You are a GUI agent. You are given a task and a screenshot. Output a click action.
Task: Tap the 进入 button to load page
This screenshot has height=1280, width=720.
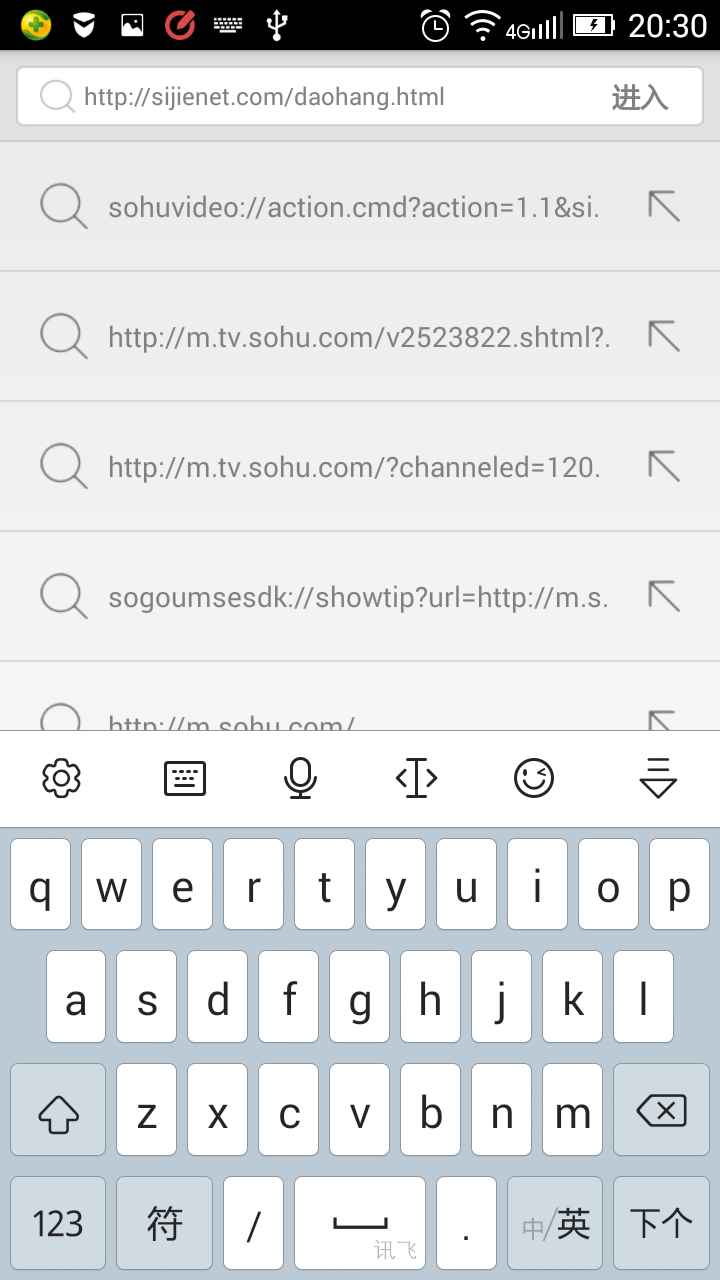pyautogui.click(x=640, y=97)
